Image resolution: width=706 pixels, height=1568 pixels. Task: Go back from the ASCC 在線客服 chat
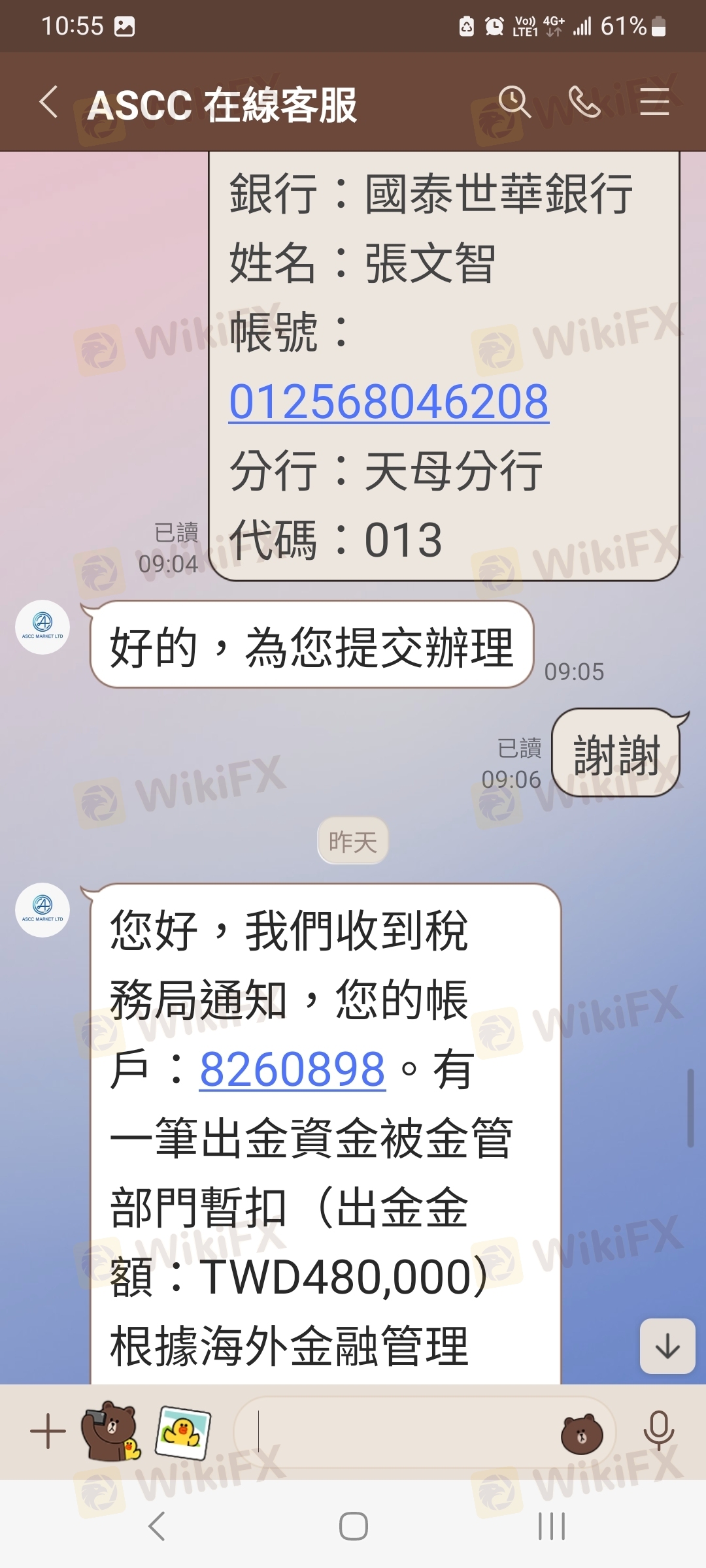point(49,103)
